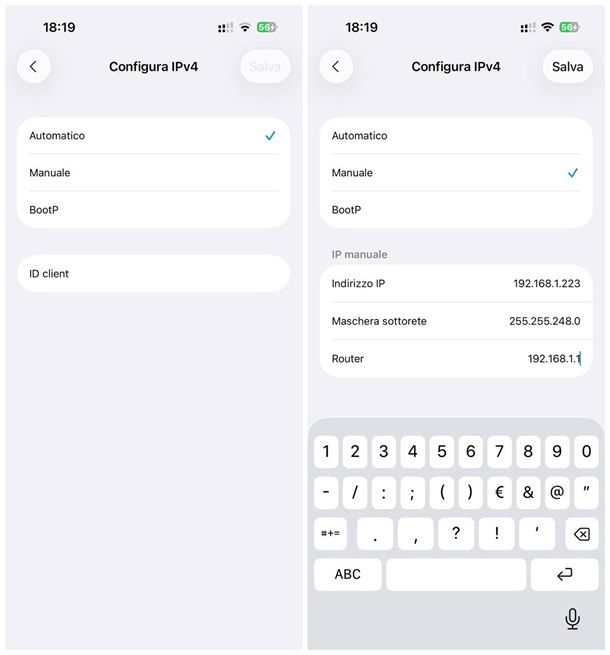Start dictation with the microphone icon
Image resolution: width=610 pixels, height=655 pixels.
coord(572,619)
